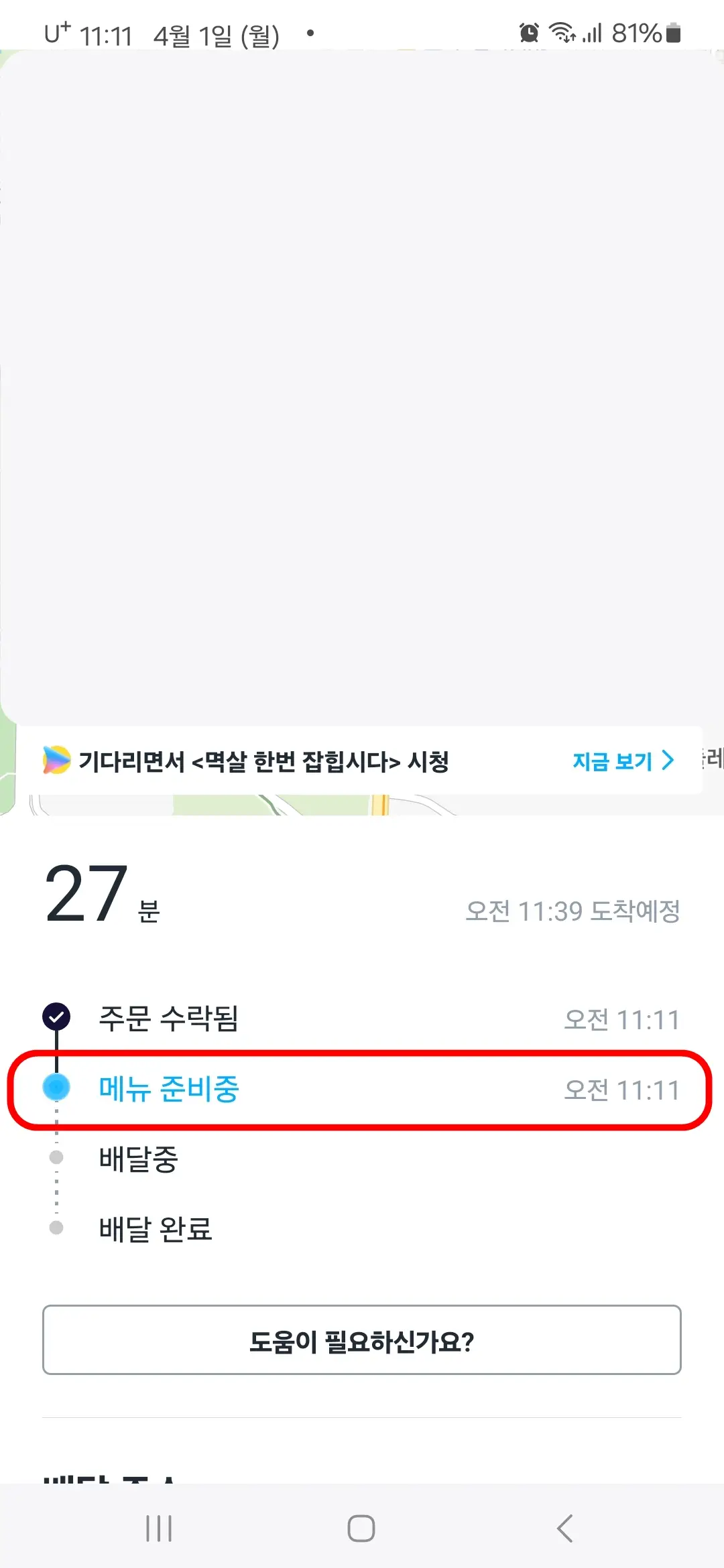This screenshot has width=724, height=1568.
Task: Tap the Wi-Fi status icon
Action: [x=562, y=31]
